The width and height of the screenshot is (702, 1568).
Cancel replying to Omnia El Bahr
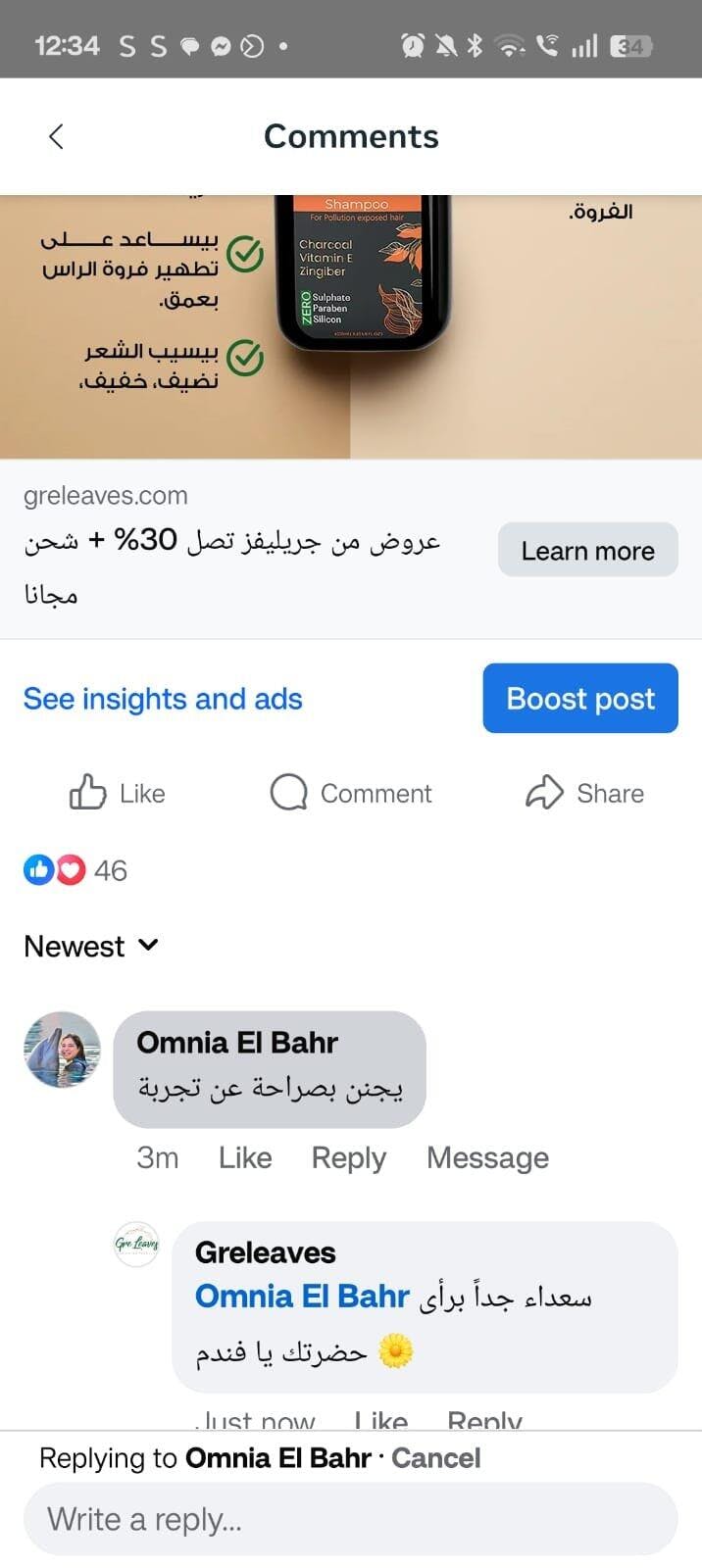click(436, 1458)
